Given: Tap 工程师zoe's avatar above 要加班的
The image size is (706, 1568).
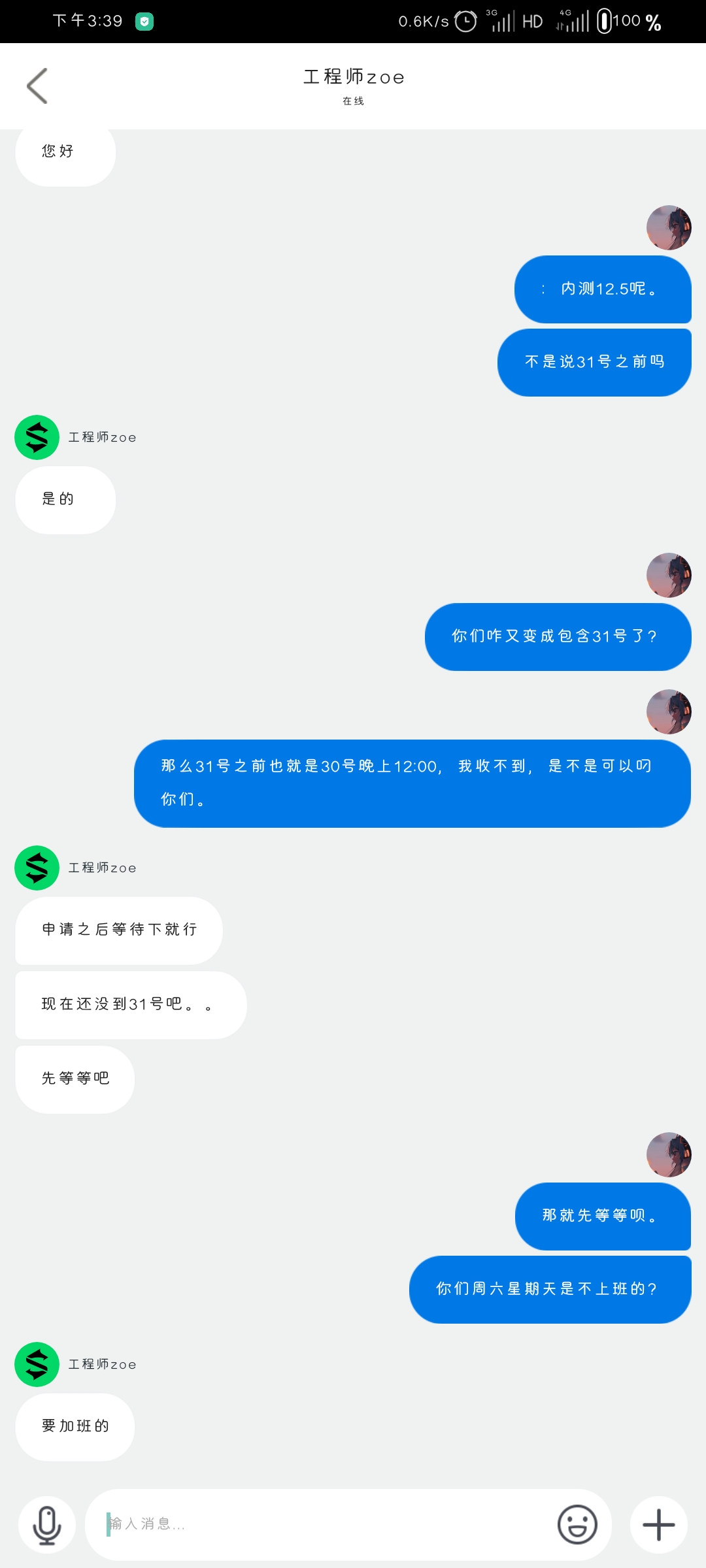Looking at the screenshot, I should coord(37,1364).
